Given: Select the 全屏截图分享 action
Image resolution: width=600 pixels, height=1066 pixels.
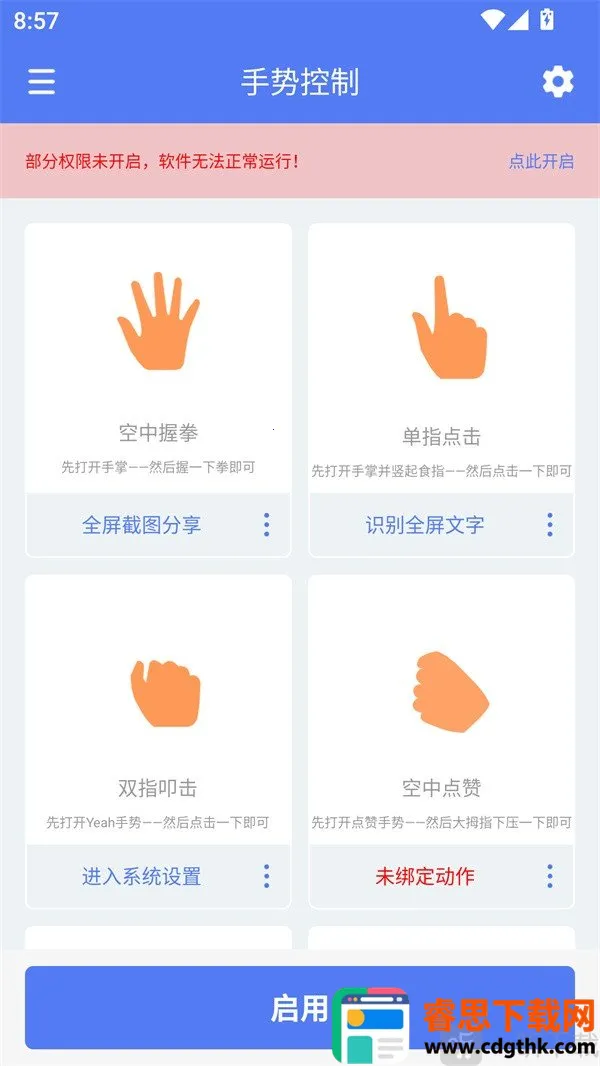Looking at the screenshot, I should point(141,525).
